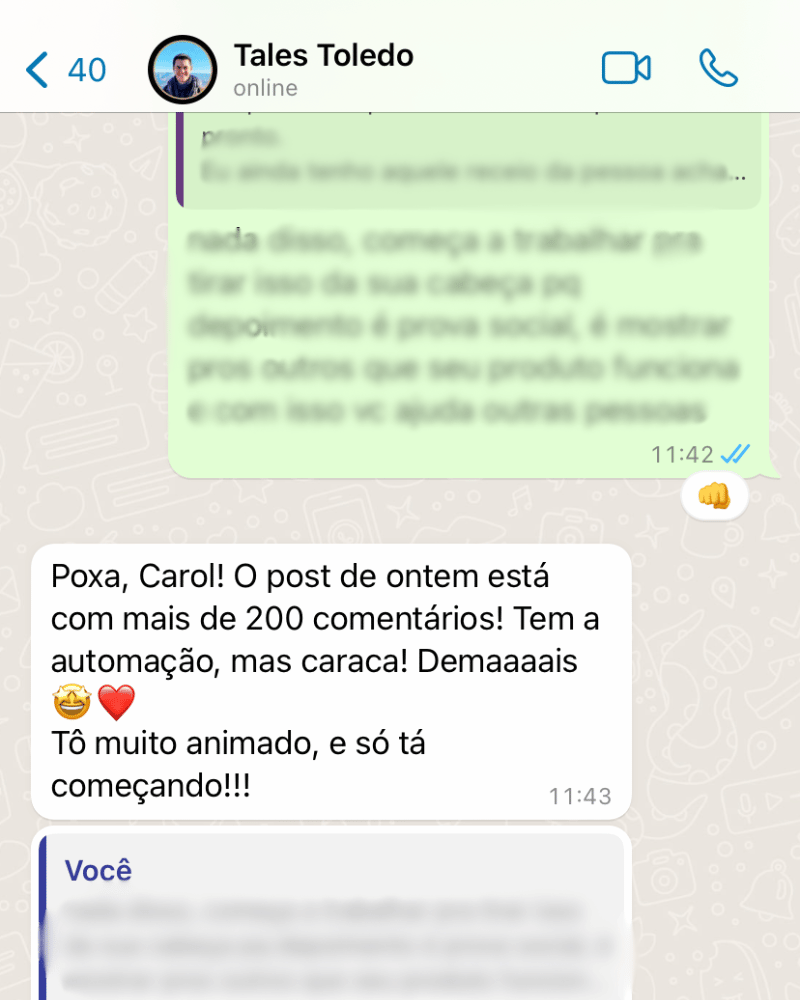View the fist bump reaction on message
Image resolution: width=800 pixels, height=1000 pixels.
tap(715, 496)
